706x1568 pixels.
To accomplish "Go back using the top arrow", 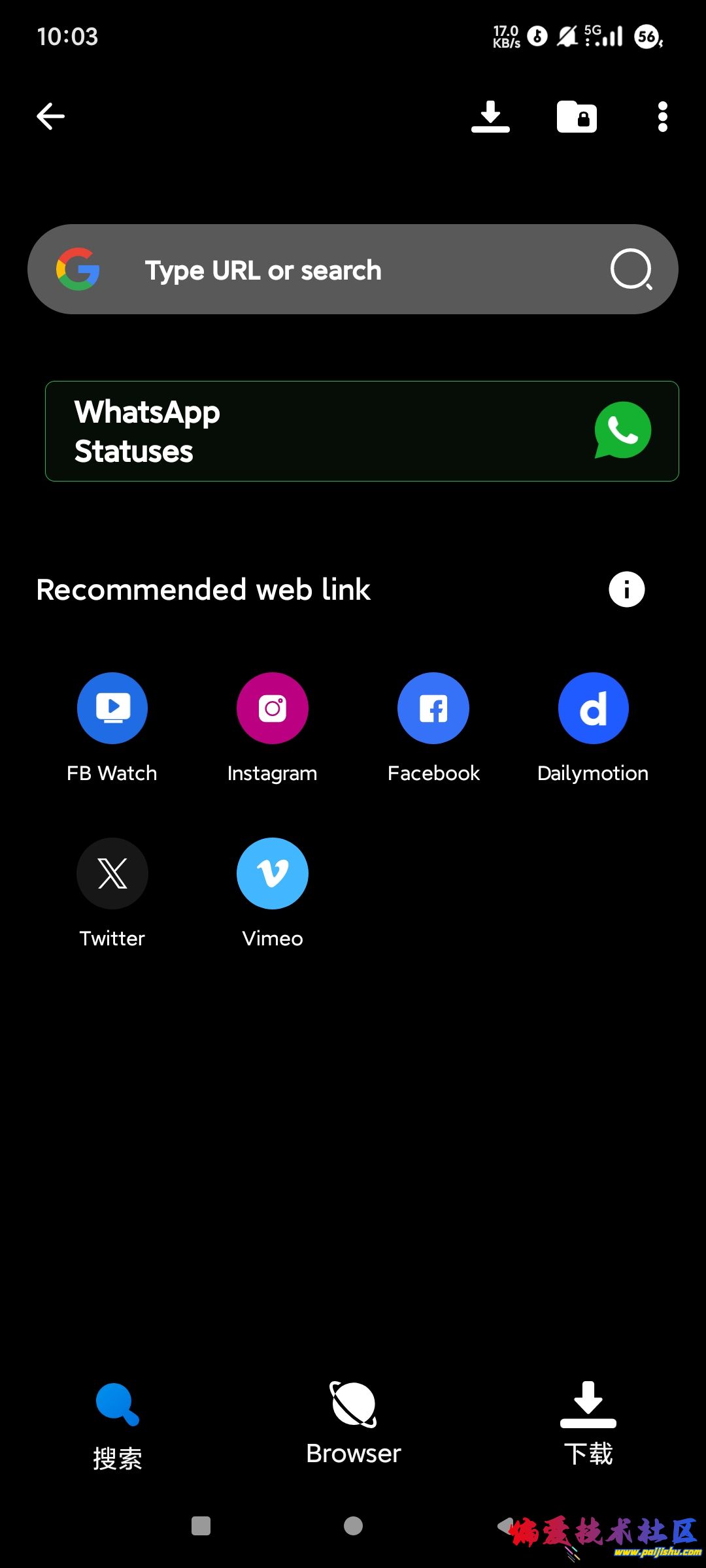I will pos(50,117).
